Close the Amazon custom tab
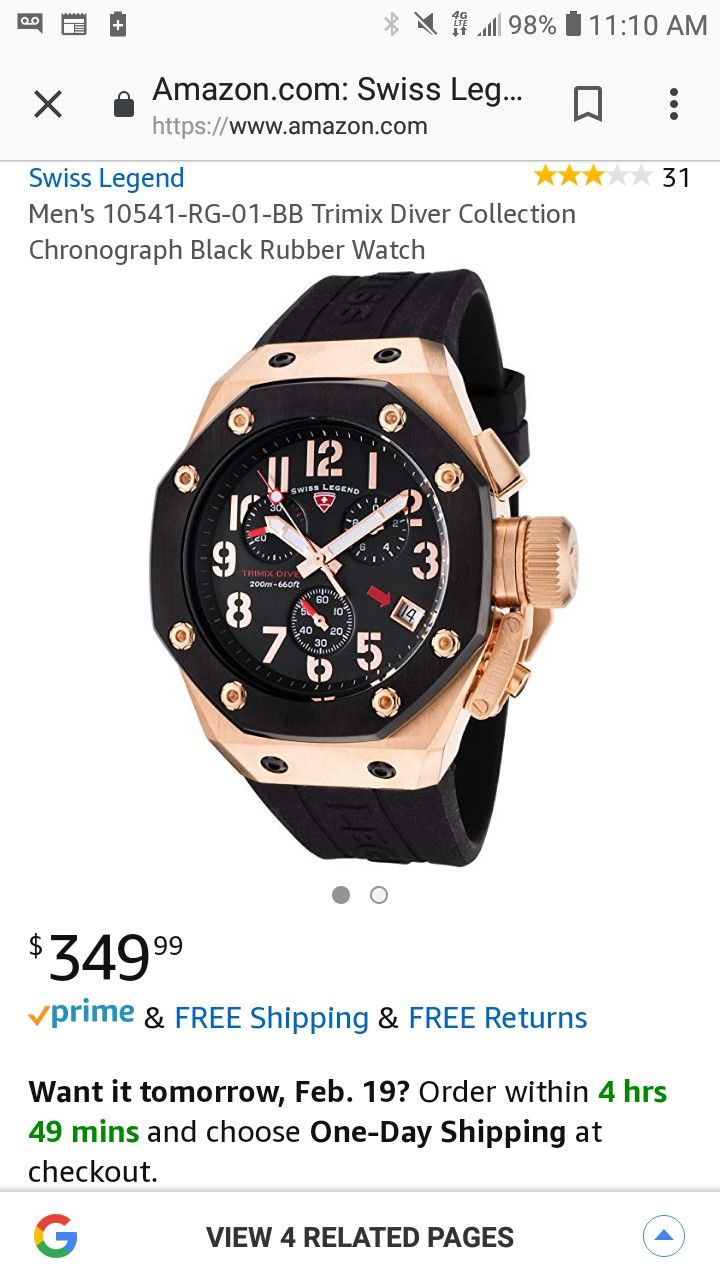The height and width of the screenshot is (1280, 720). (48, 104)
